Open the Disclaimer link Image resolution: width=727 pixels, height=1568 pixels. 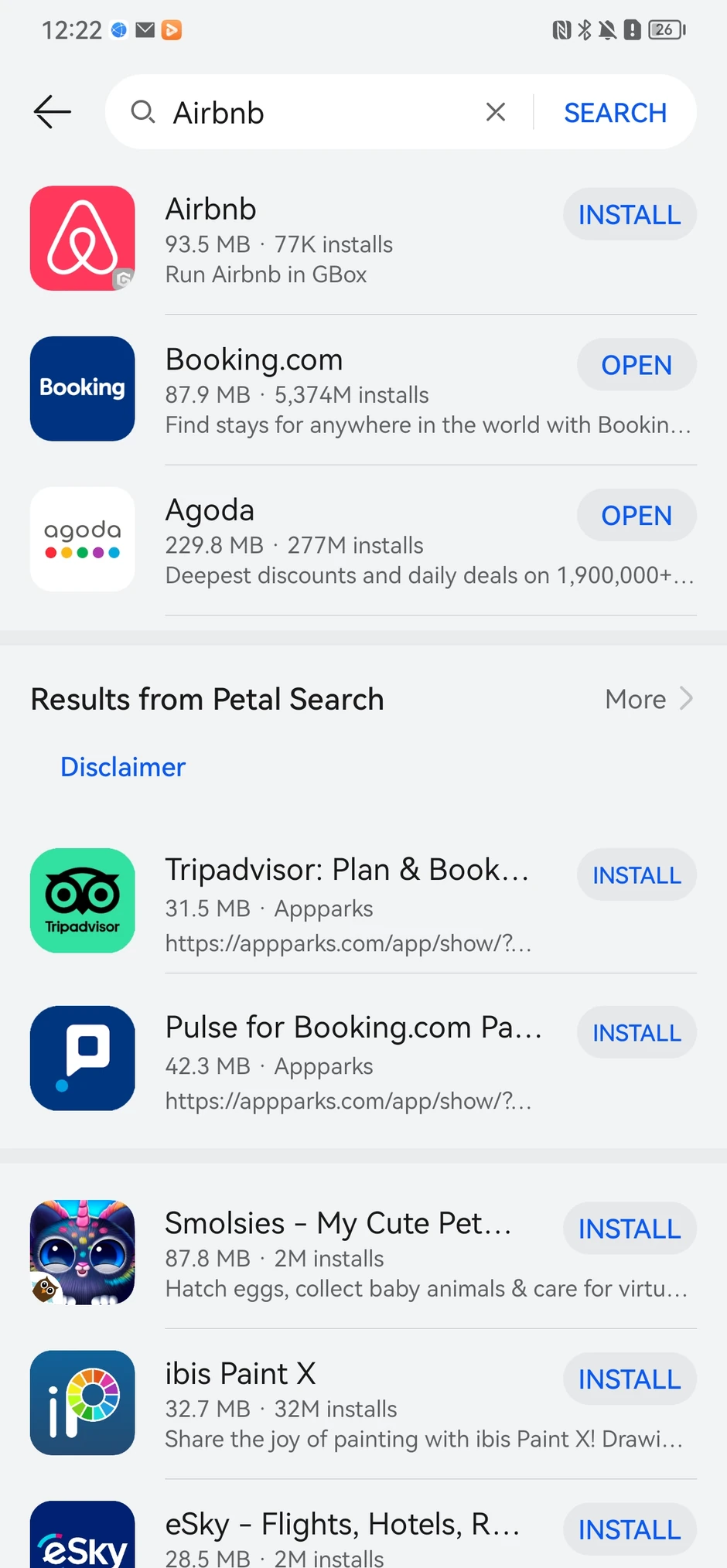point(122,766)
